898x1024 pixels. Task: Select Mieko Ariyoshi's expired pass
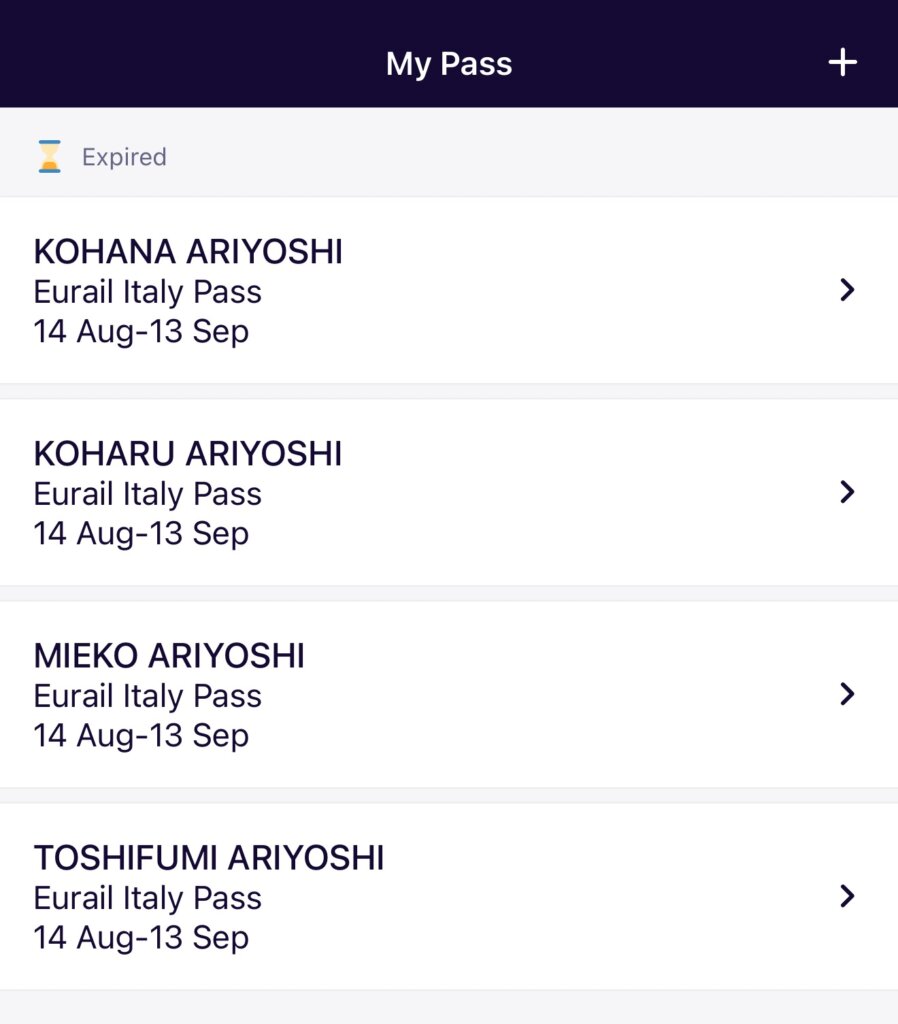448,694
